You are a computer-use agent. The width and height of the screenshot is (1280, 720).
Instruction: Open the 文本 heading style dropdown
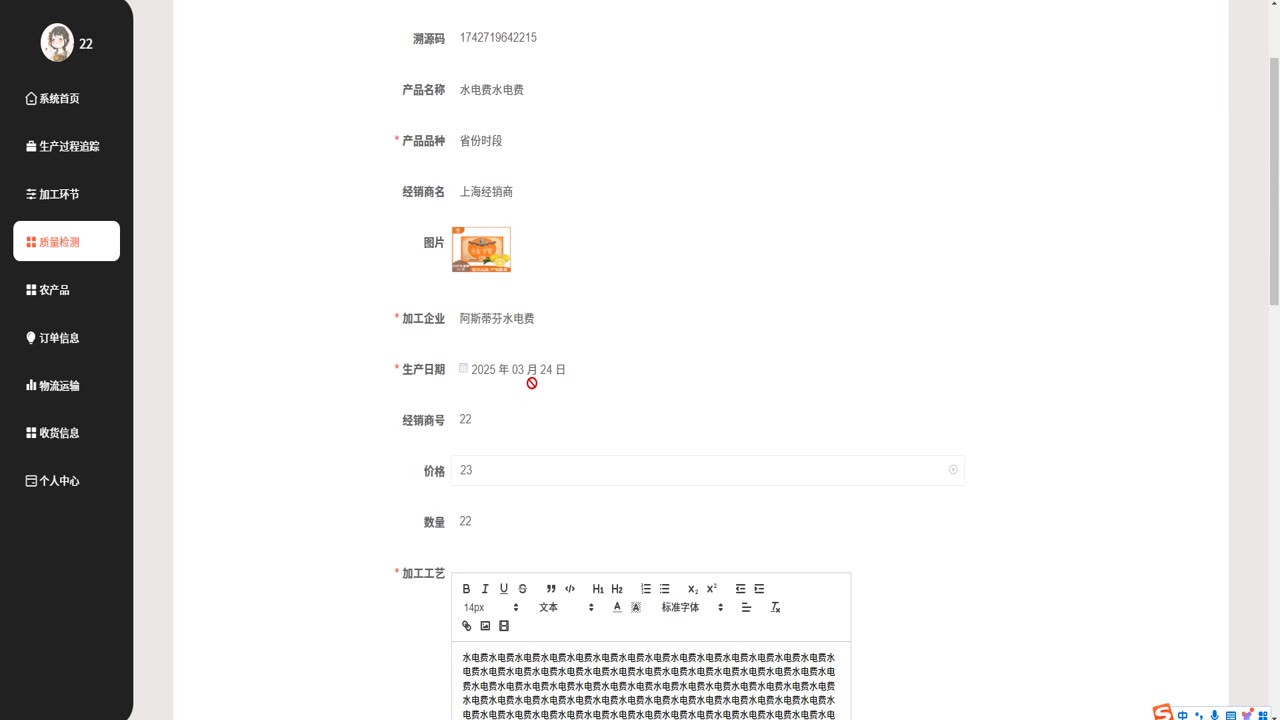coord(566,607)
